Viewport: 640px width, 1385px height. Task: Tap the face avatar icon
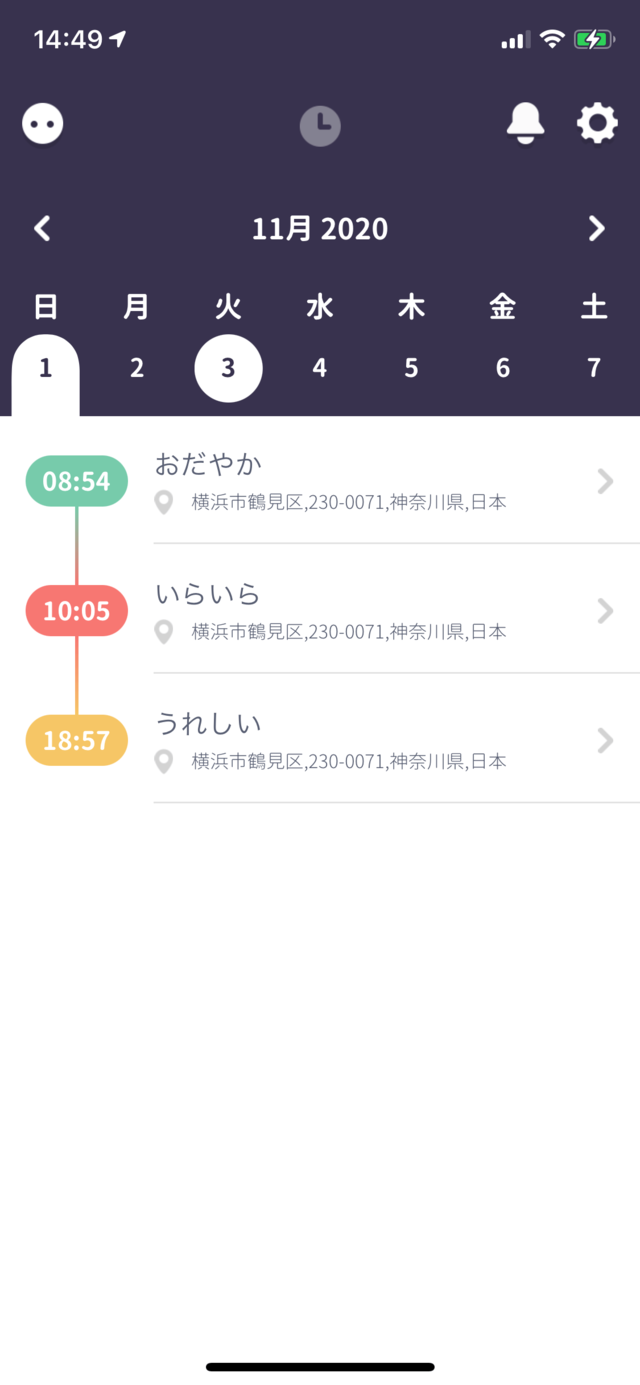click(x=43, y=125)
